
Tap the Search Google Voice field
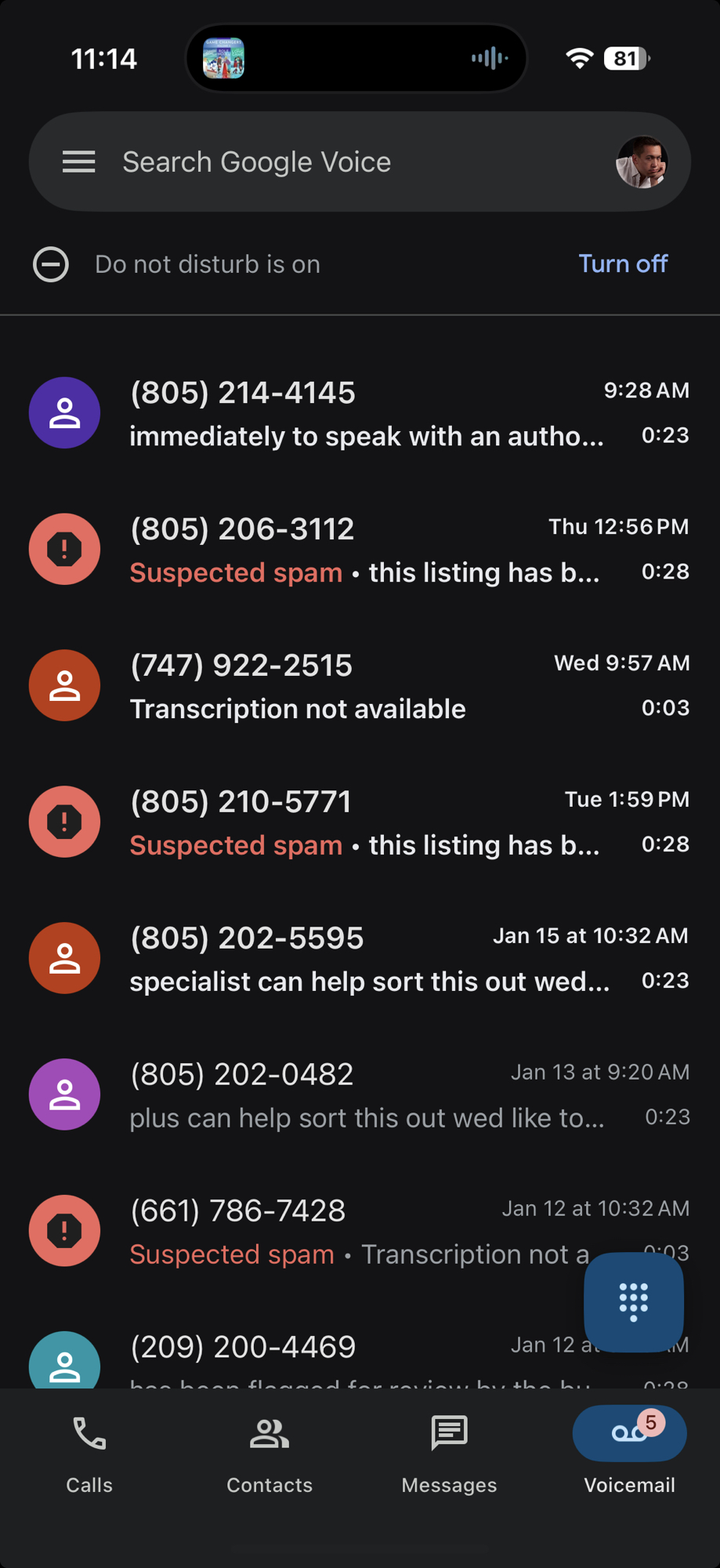point(345,162)
